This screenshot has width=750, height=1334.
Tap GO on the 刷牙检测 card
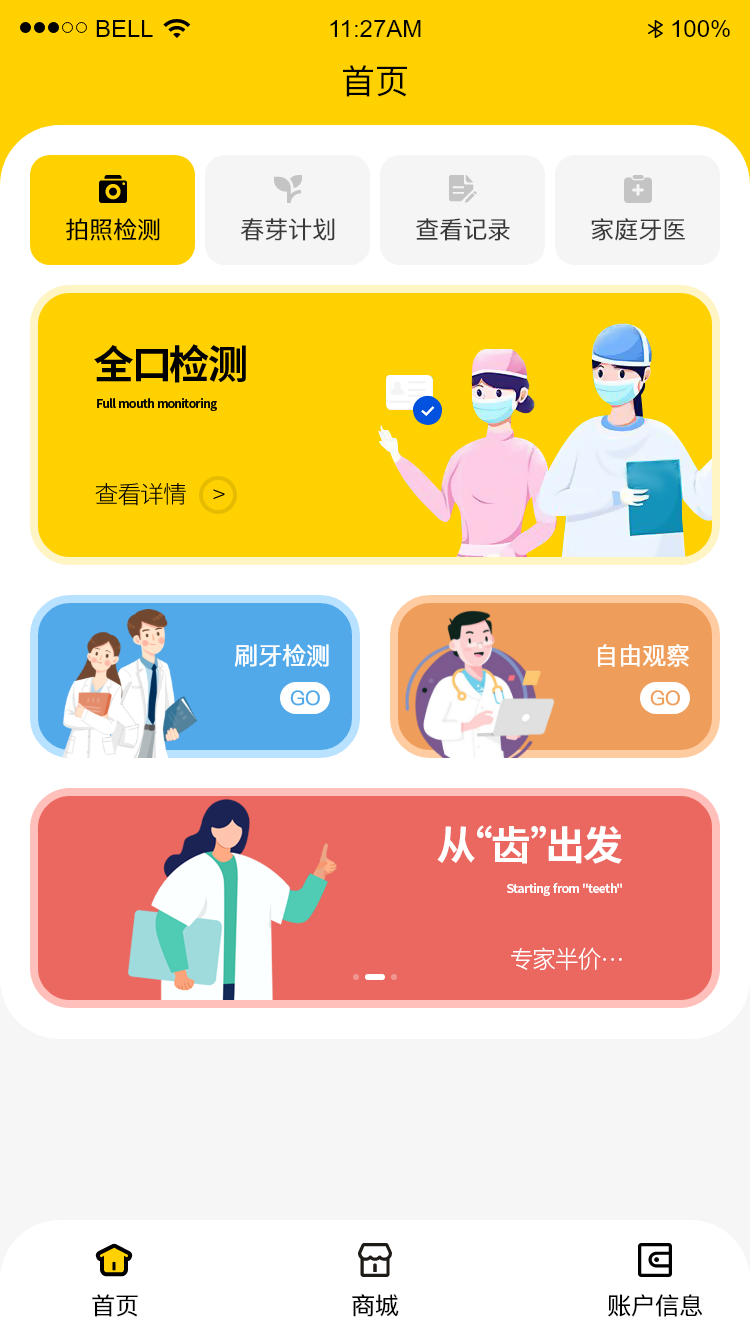(305, 698)
